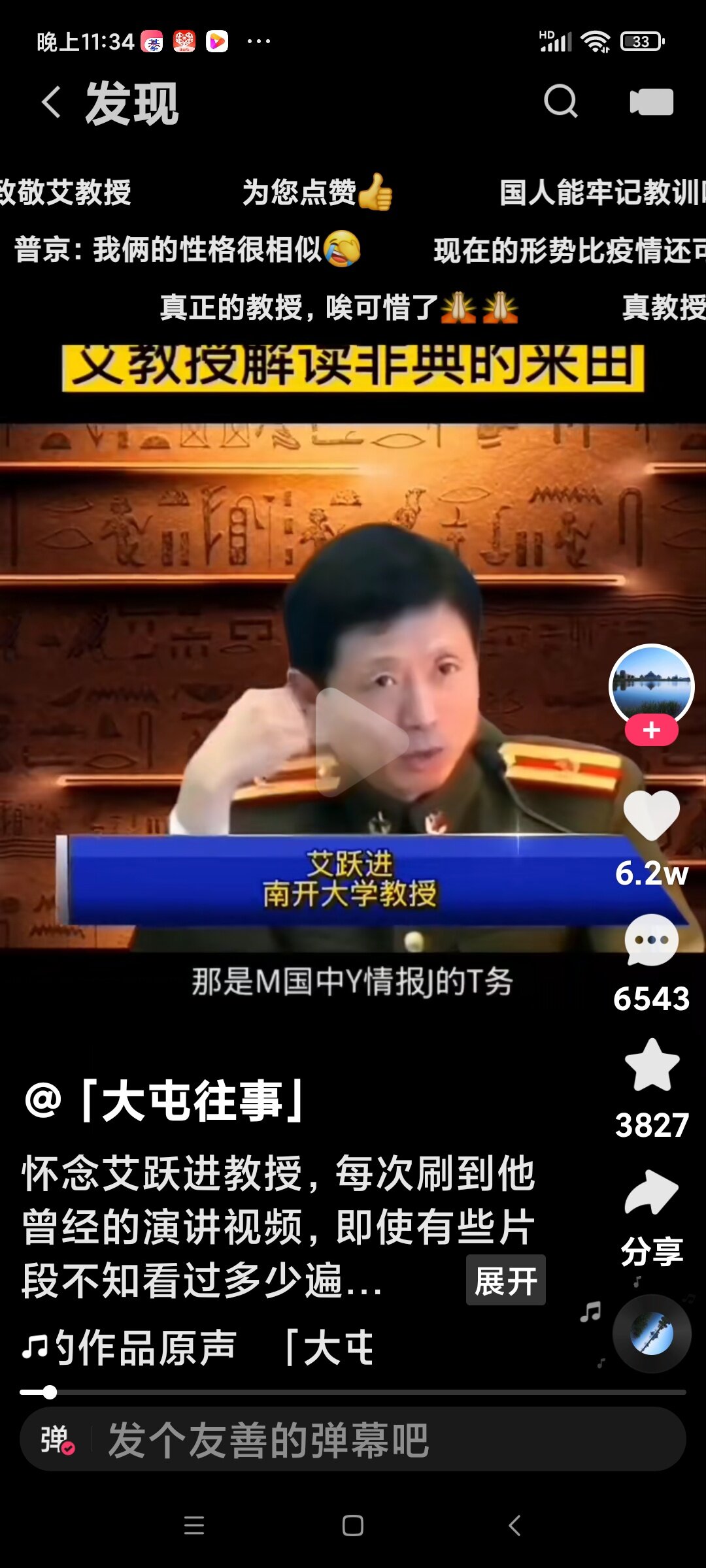The height and width of the screenshot is (1568, 706).
Task: Play the paused video
Action: 361,742
